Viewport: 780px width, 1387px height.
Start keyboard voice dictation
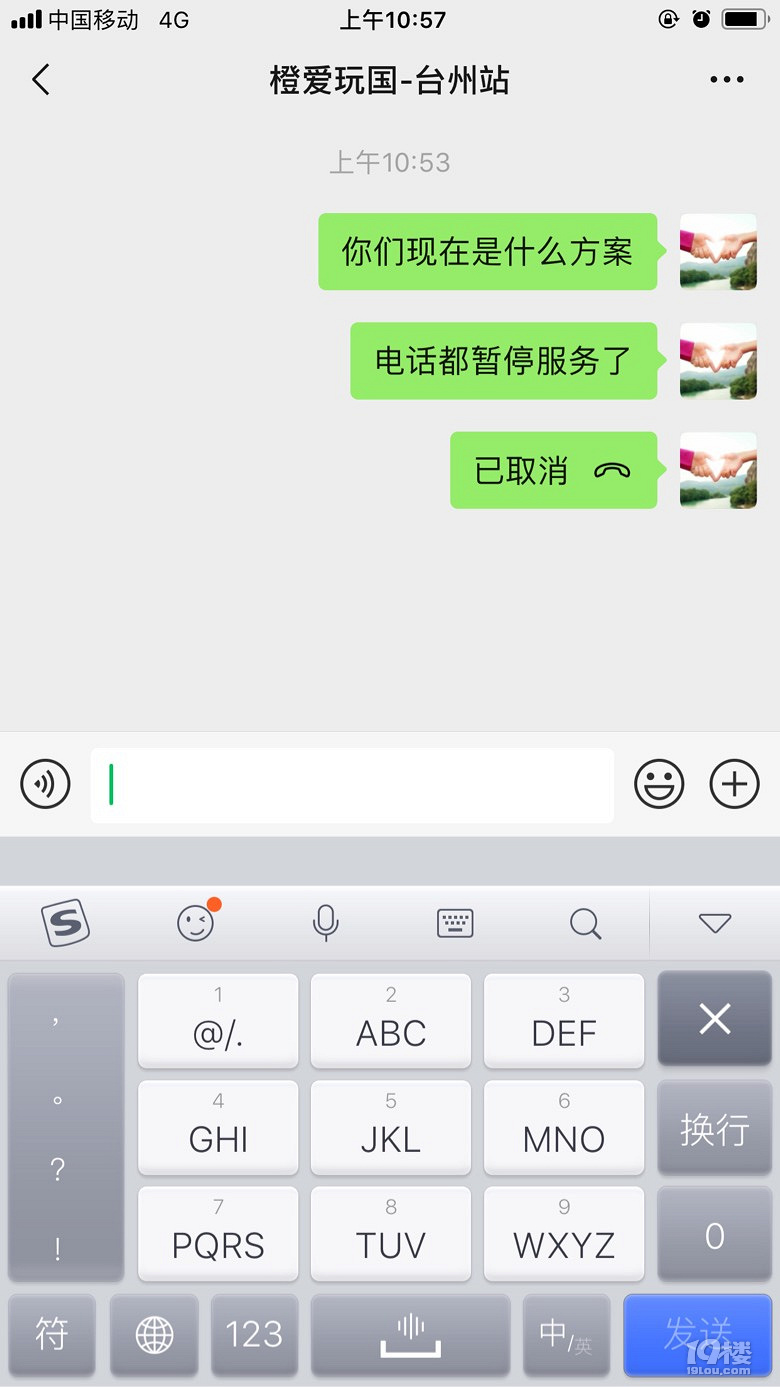pyautogui.click(x=325, y=922)
